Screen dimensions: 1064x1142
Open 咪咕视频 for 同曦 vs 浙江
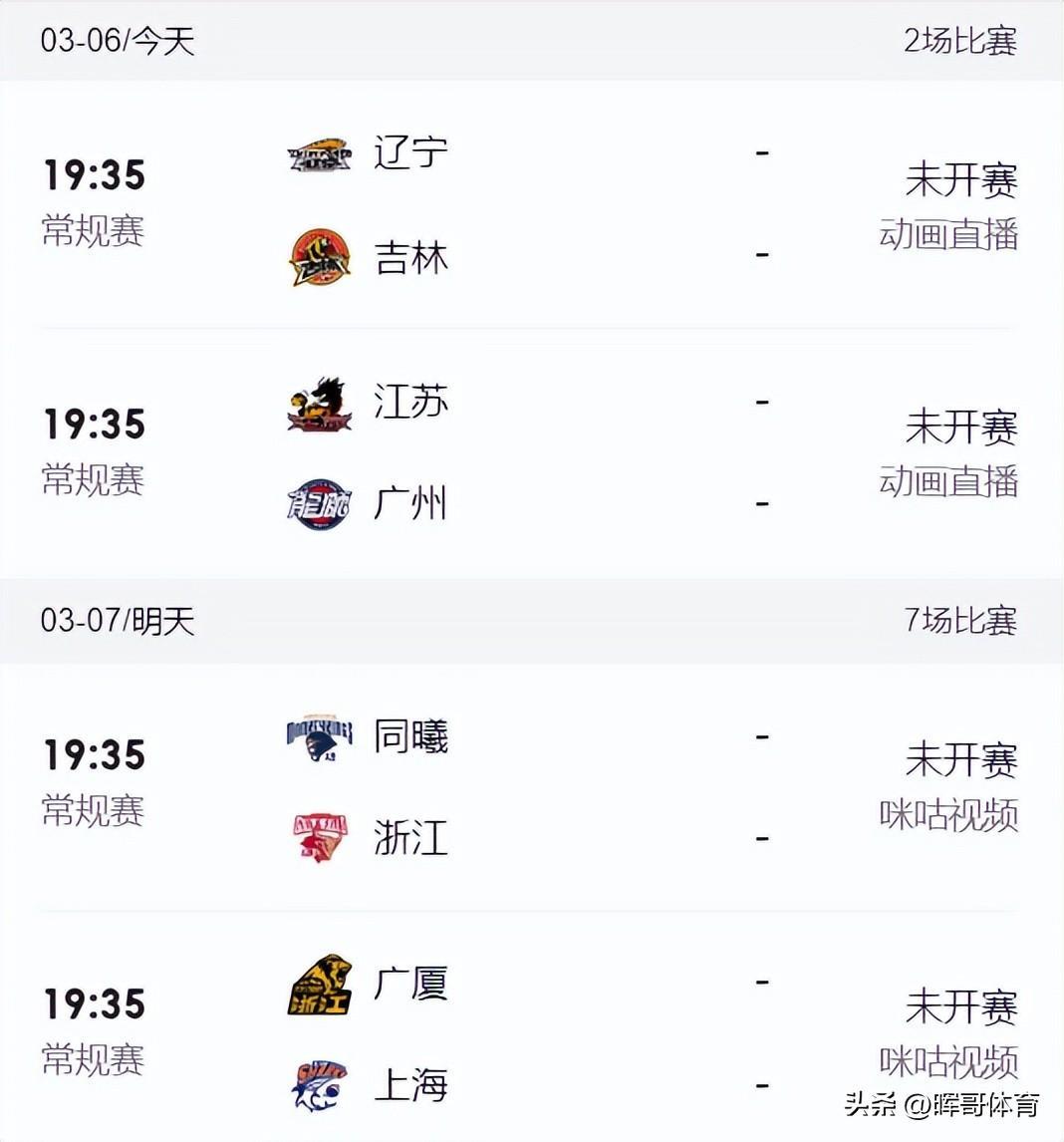(948, 815)
